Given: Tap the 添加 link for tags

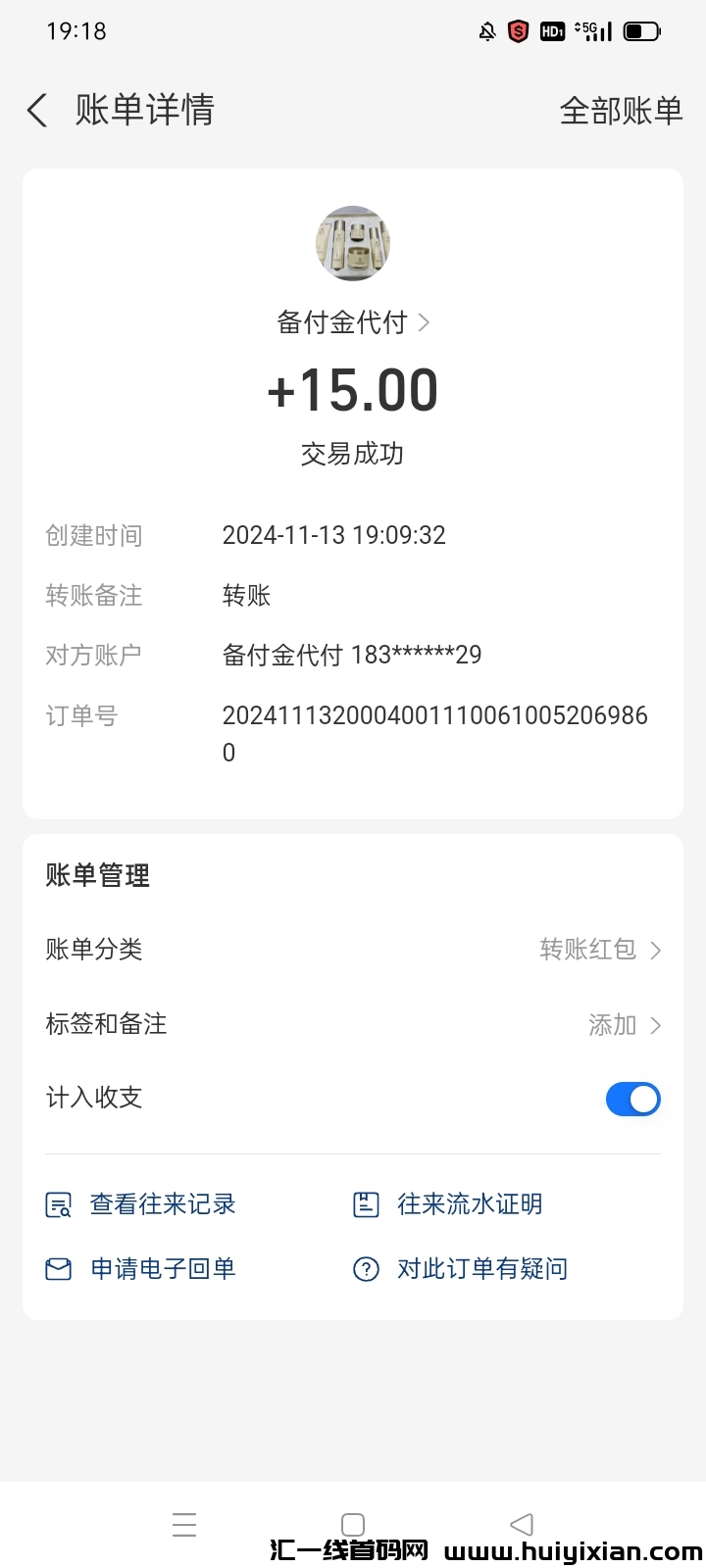Looking at the screenshot, I should coord(612,1024).
